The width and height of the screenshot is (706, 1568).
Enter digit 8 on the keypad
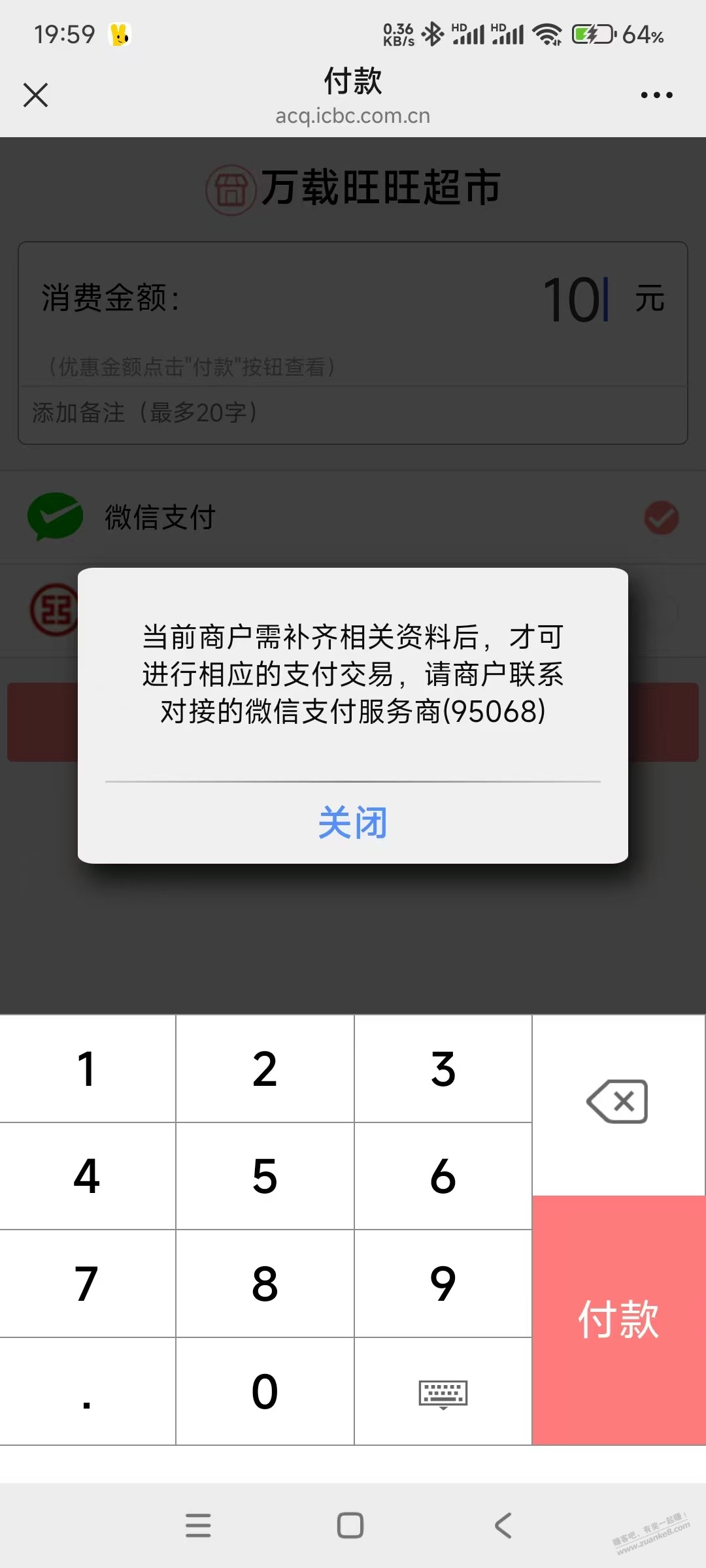click(265, 1284)
